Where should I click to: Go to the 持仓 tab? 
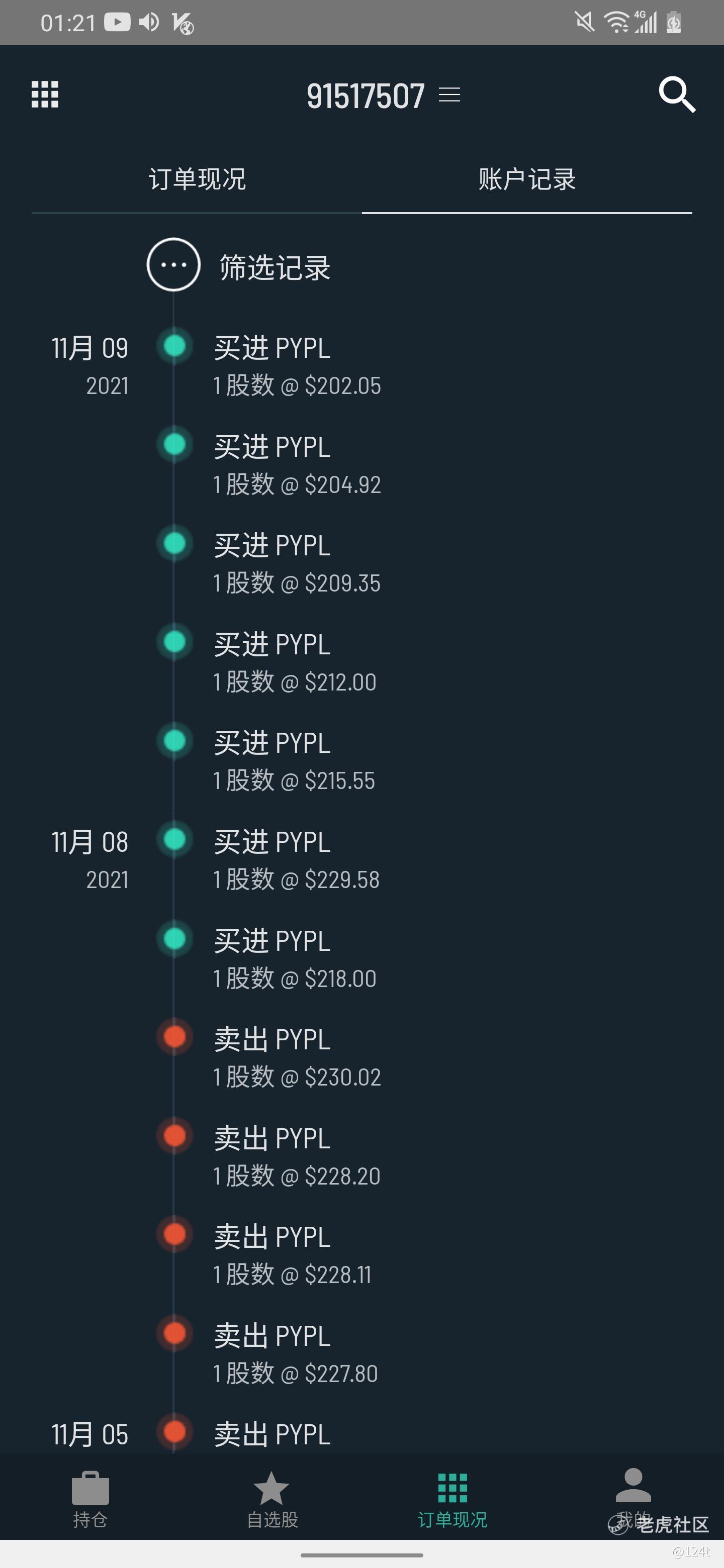point(90,1499)
